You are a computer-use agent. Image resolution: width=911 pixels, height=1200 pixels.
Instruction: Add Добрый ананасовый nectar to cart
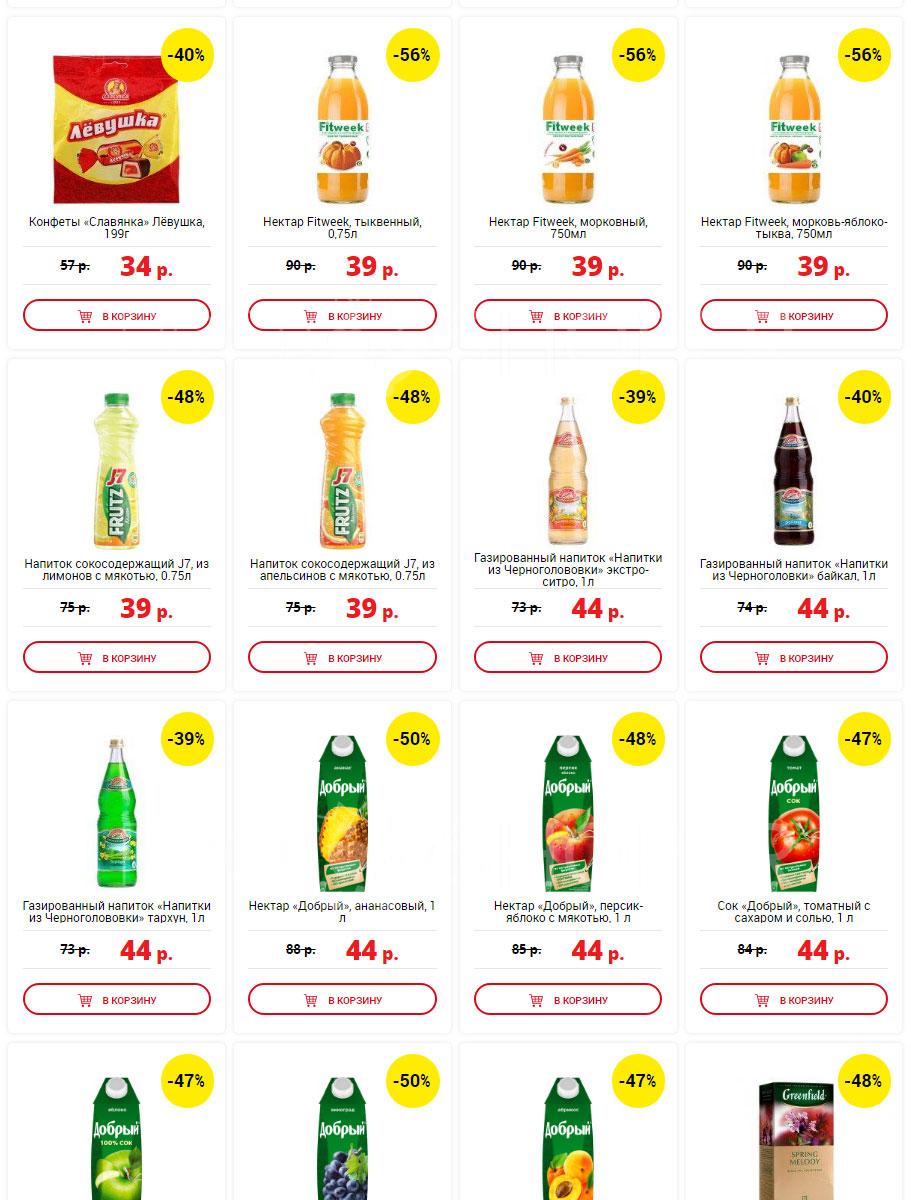click(x=342, y=1000)
